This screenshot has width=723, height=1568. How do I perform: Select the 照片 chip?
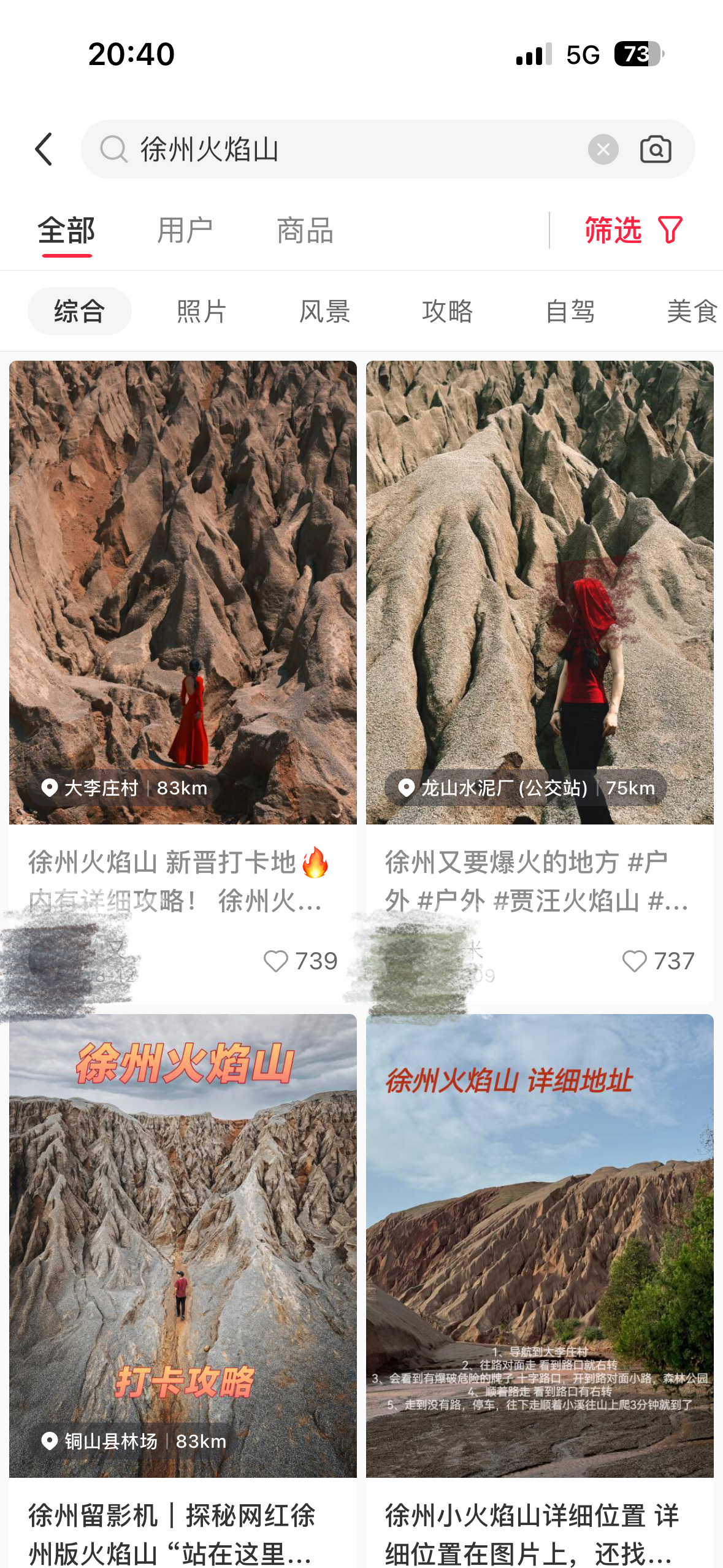tap(202, 311)
